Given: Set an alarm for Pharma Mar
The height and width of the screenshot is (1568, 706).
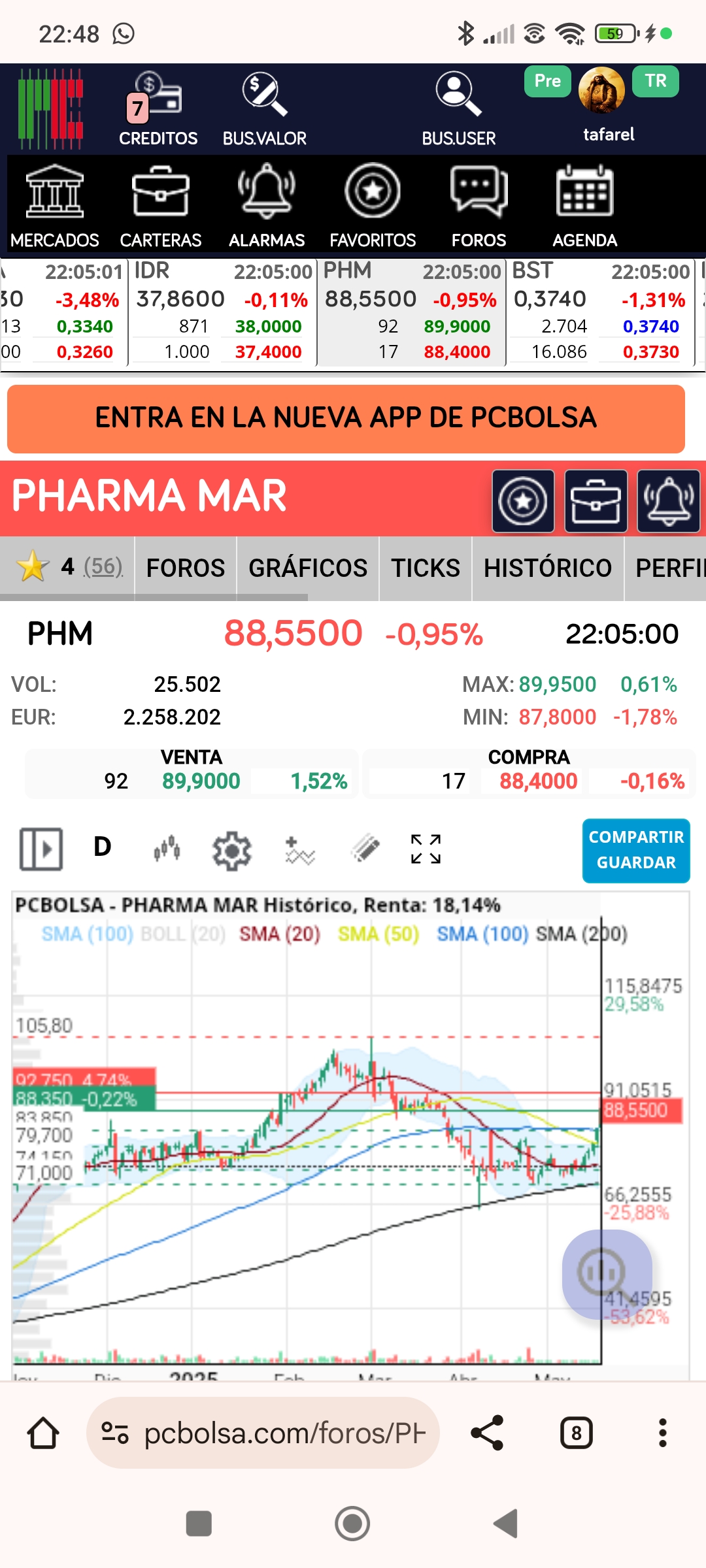Looking at the screenshot, I should [669, 501].
